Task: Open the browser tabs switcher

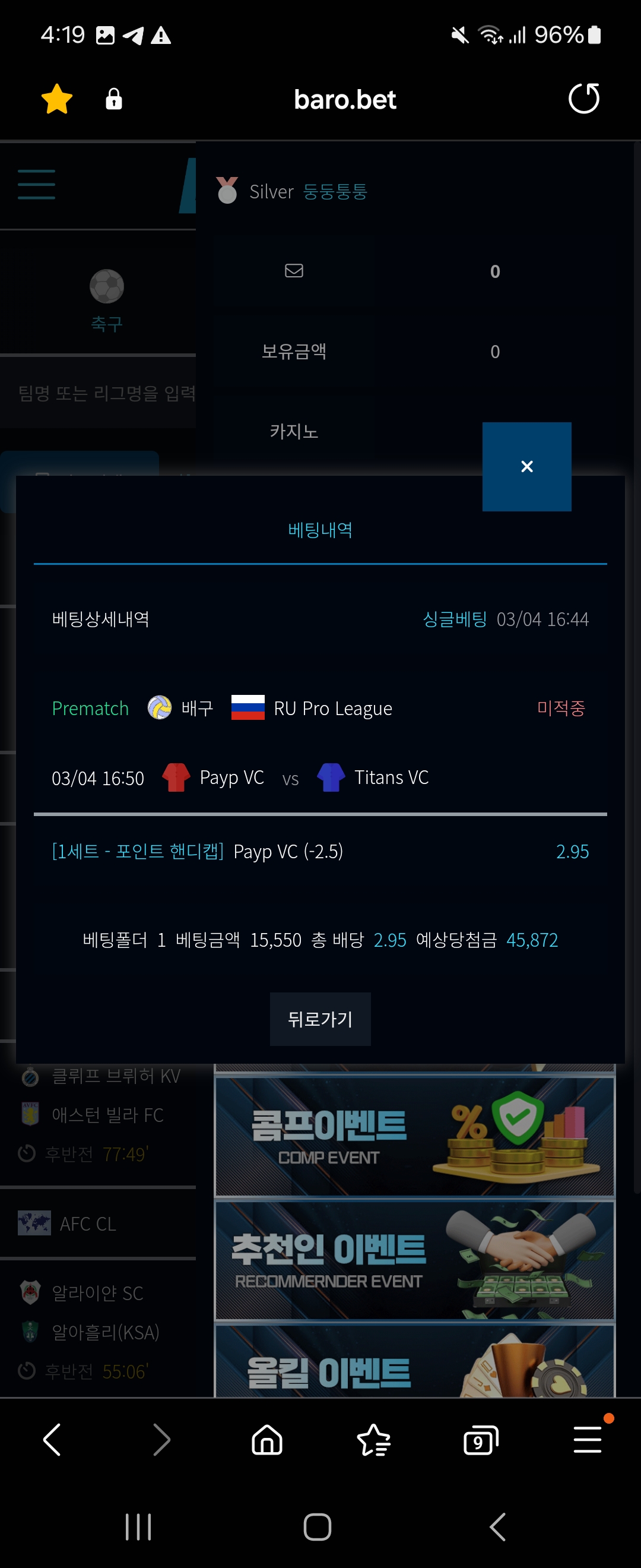Action: [480, 1440]
